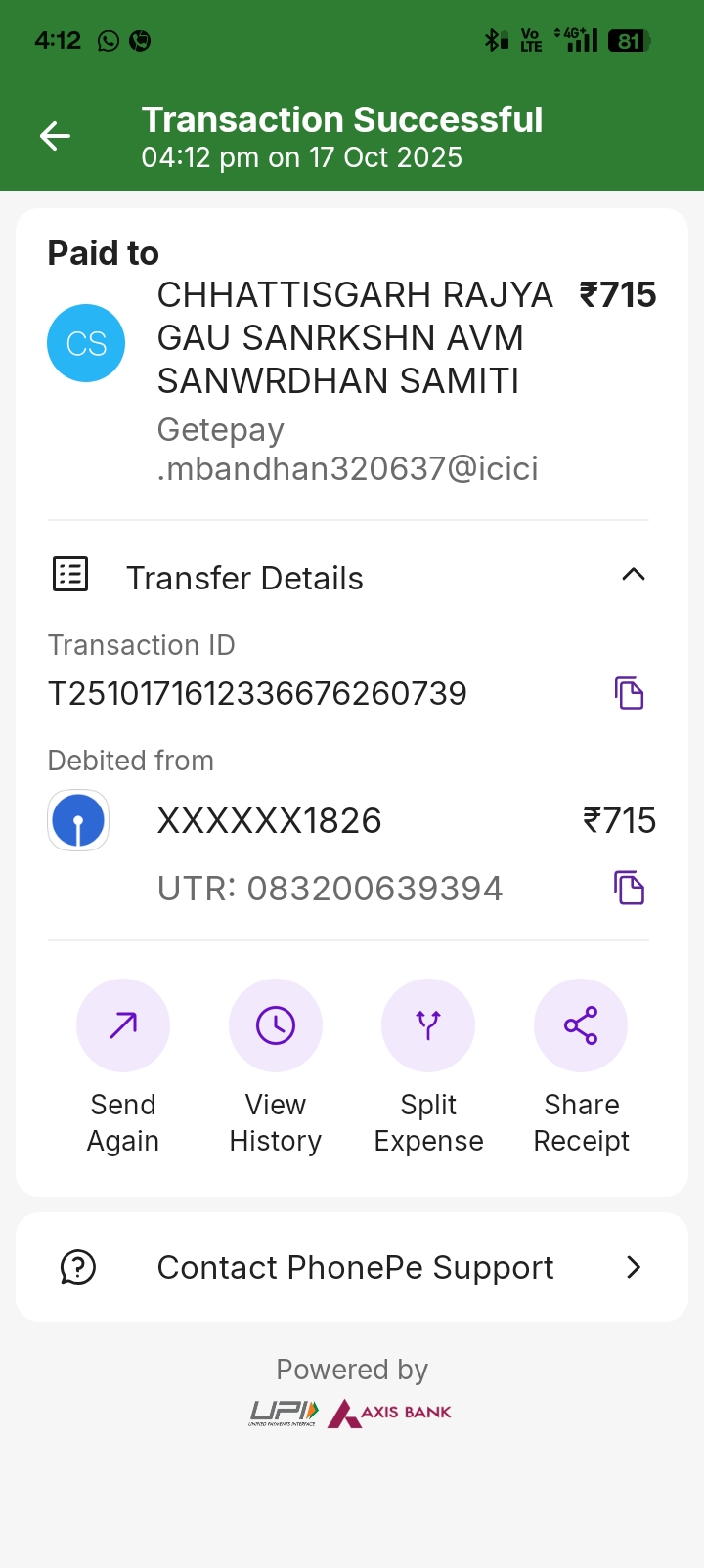The image size is (704, 1568).
Task: Share Receipt of this payment
Action: click(x=581, y=1026)
